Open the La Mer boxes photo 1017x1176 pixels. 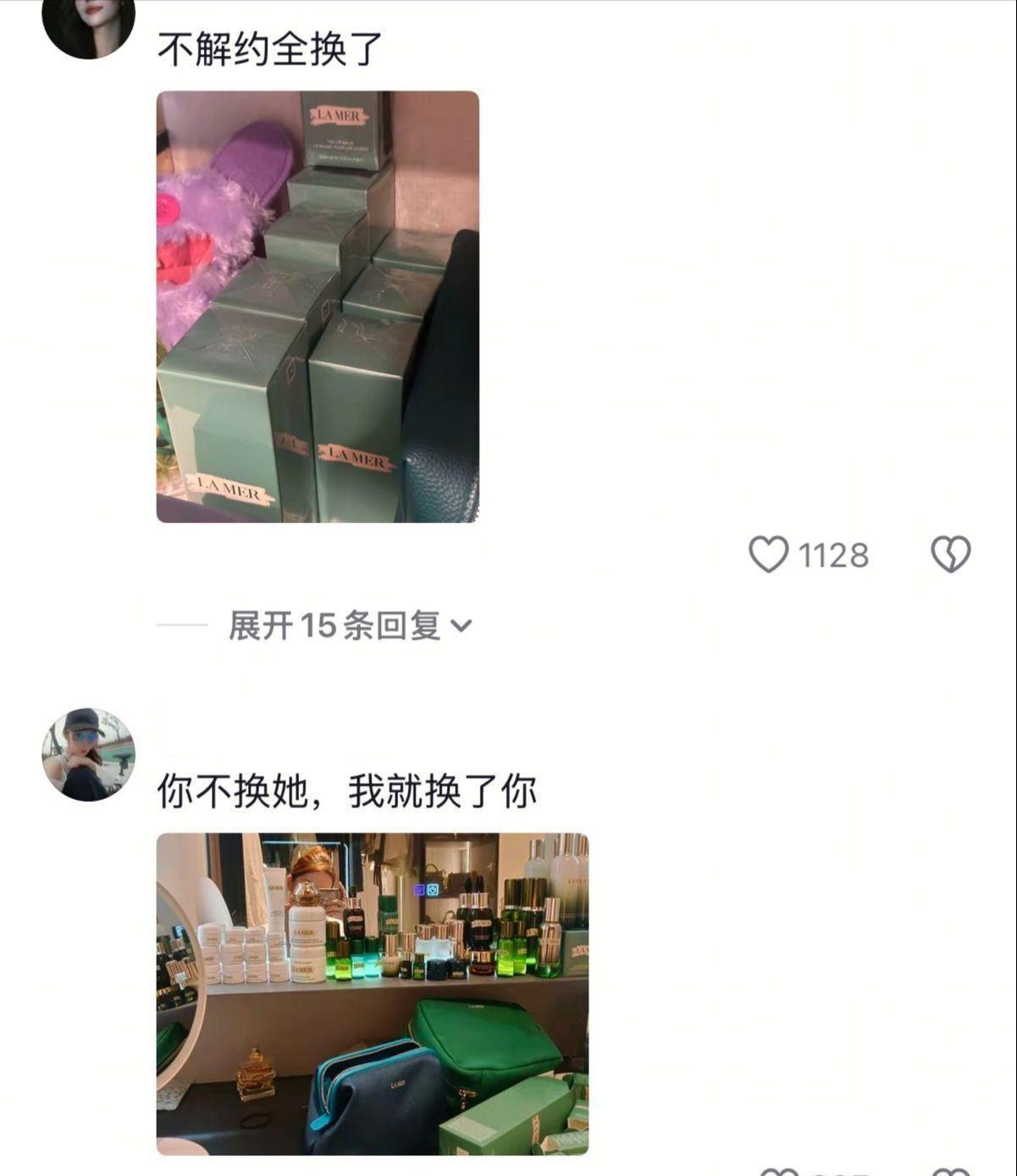pos(318,306)
